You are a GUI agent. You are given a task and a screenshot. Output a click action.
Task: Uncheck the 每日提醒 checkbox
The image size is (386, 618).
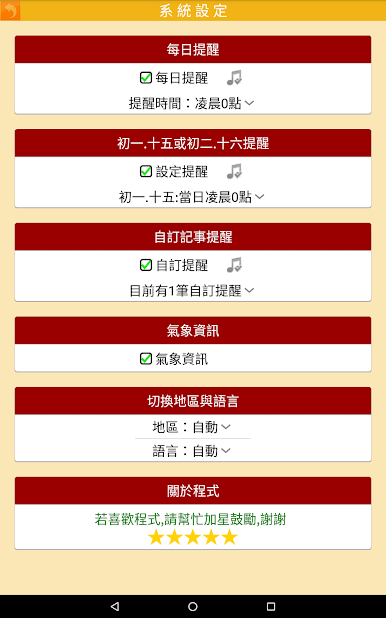(146, 78)
